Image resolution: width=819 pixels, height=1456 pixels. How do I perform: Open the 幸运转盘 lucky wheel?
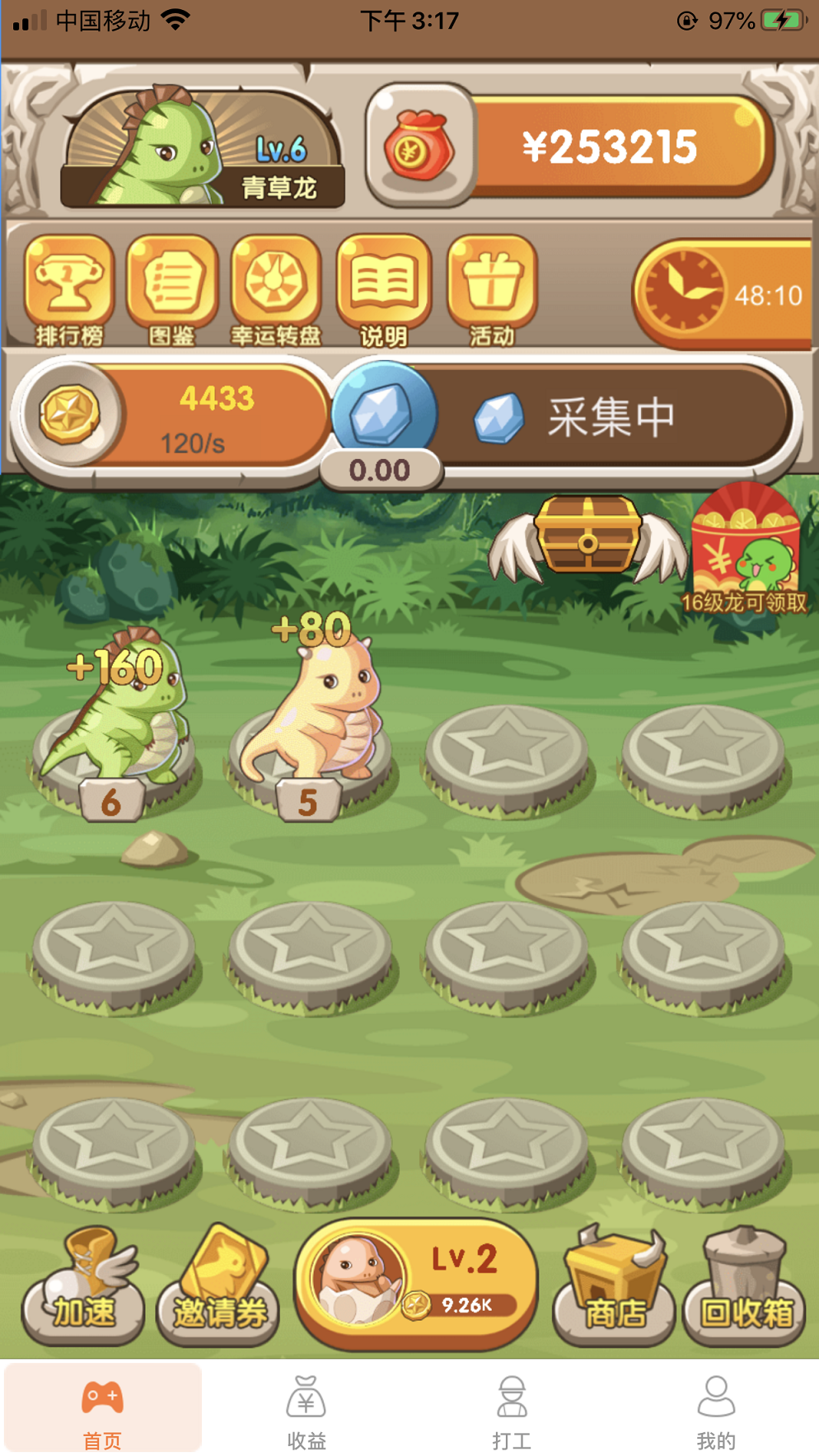[276, 289]
